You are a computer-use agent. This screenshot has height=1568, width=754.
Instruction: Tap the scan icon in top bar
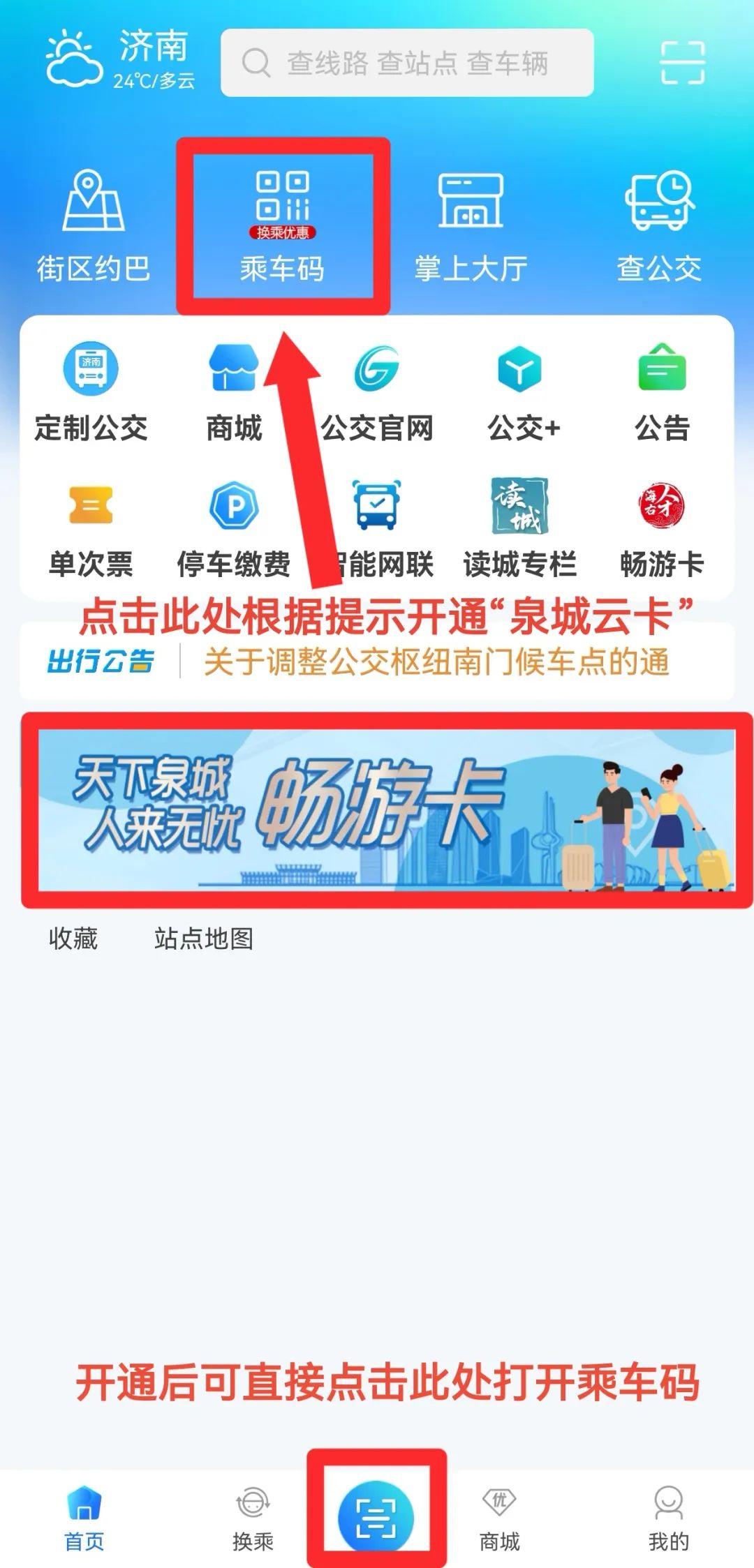coord(682,63)
